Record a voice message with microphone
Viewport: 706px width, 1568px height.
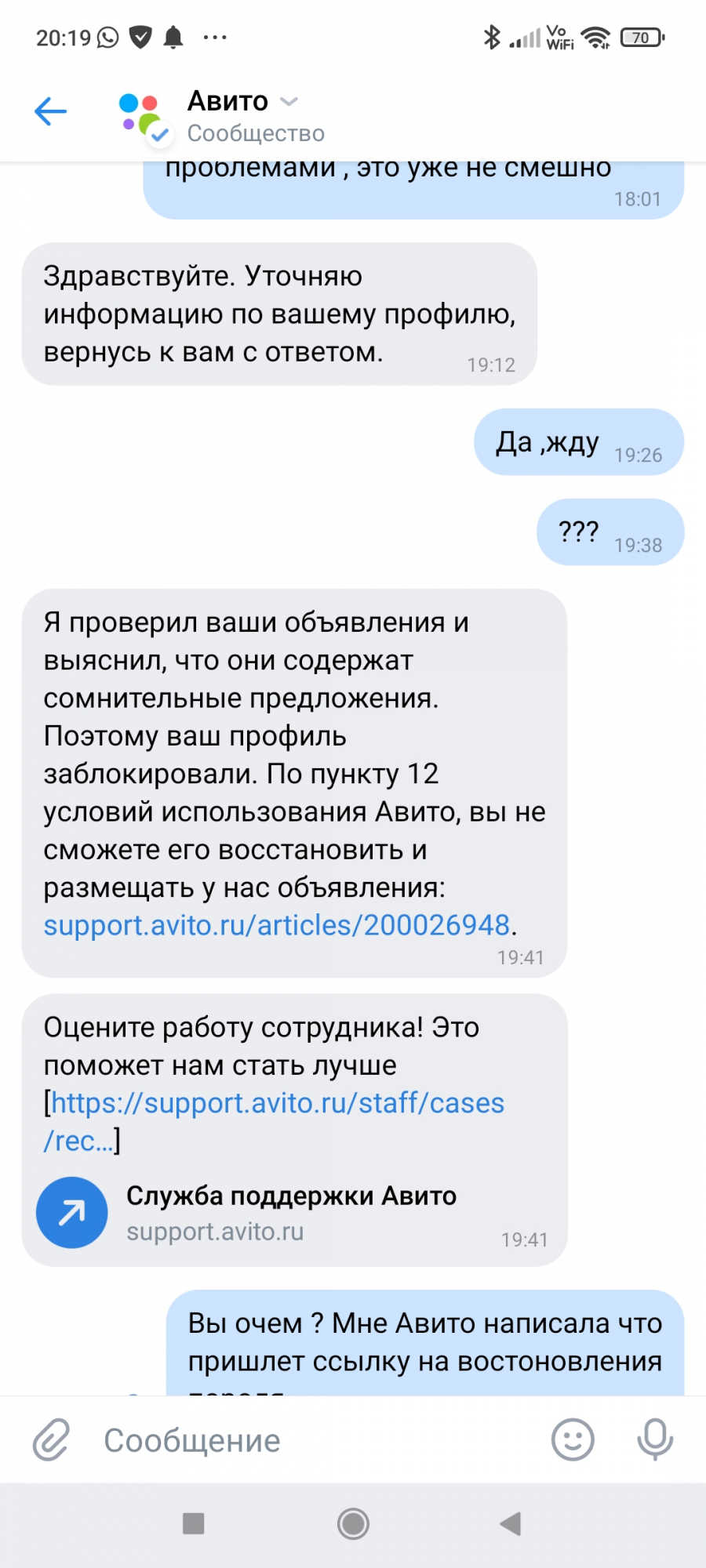coord(655,1439)
